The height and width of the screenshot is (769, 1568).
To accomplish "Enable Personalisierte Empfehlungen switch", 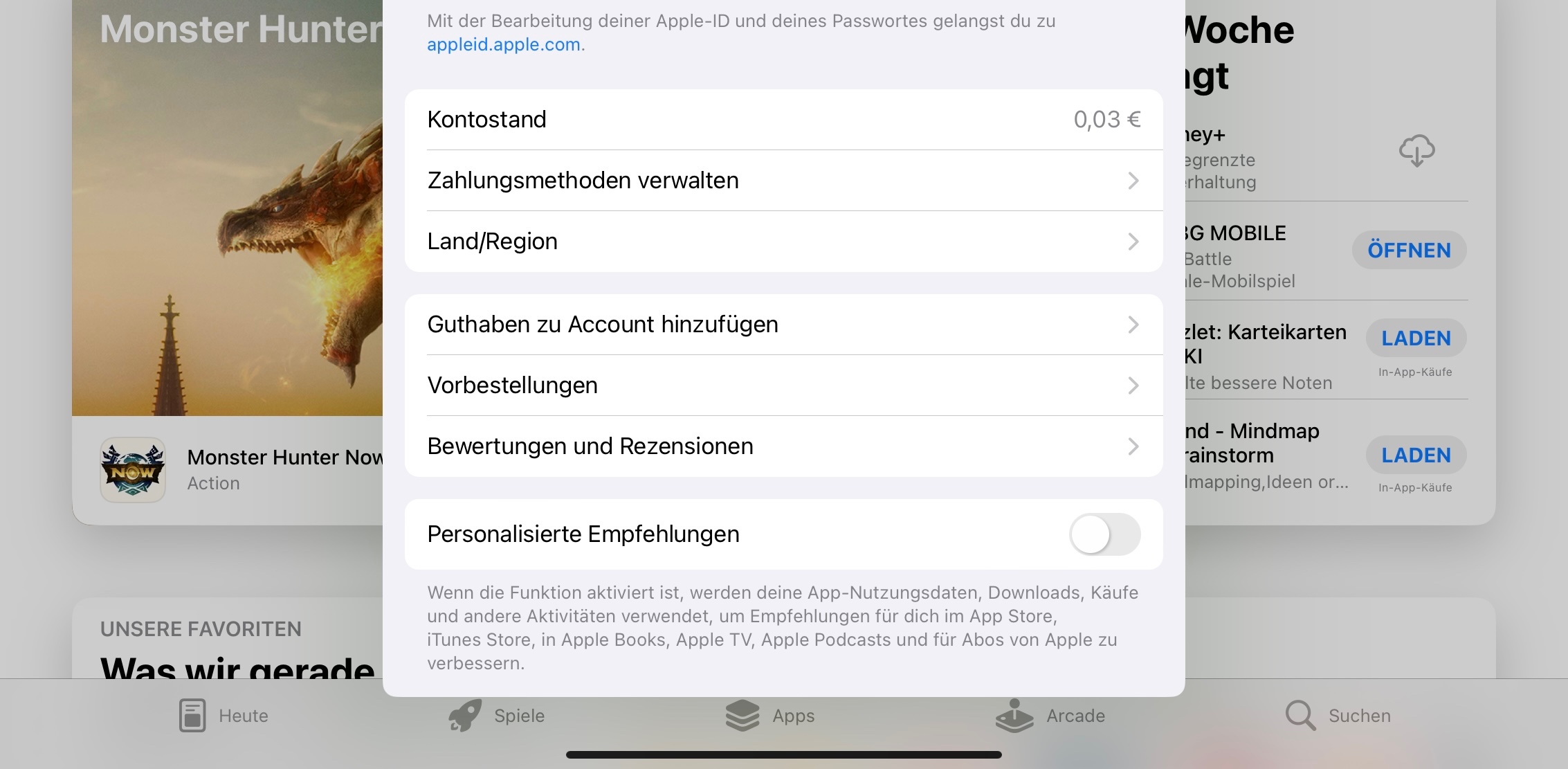I will point(1104,534).
